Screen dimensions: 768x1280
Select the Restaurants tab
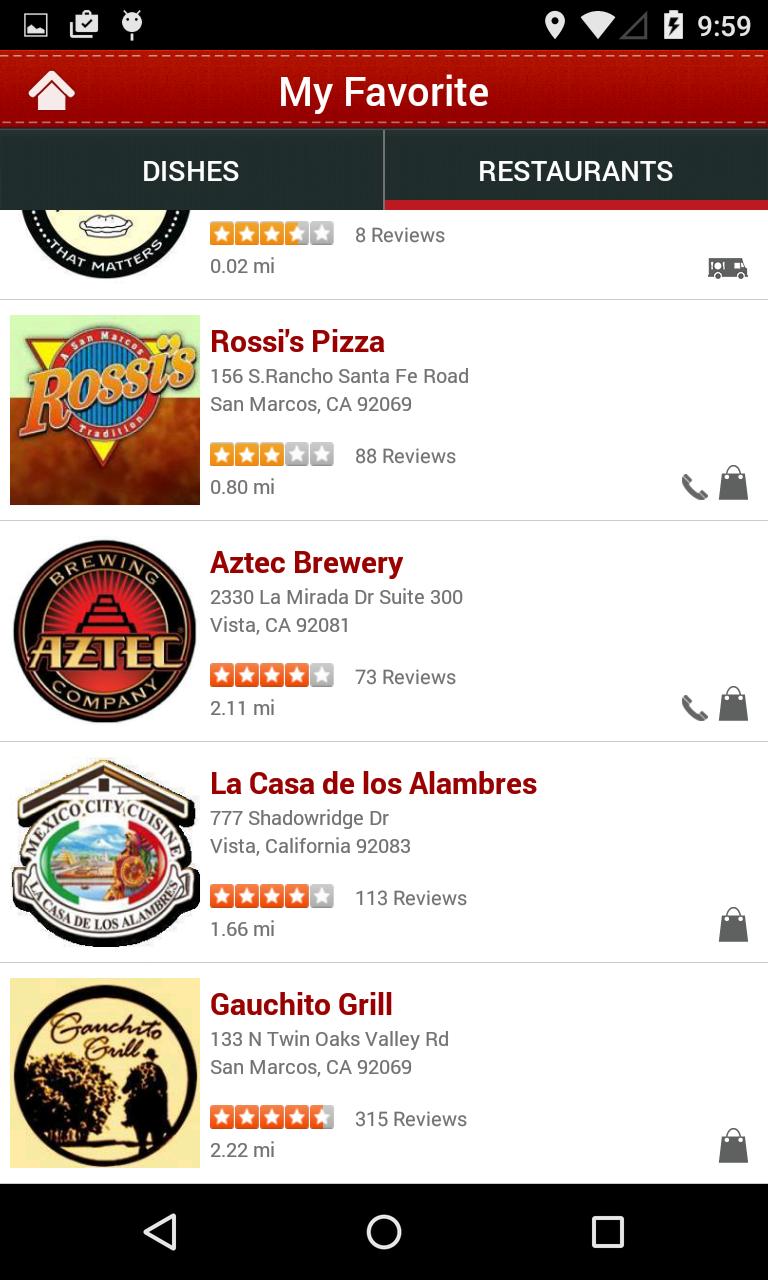pos(575,171)
